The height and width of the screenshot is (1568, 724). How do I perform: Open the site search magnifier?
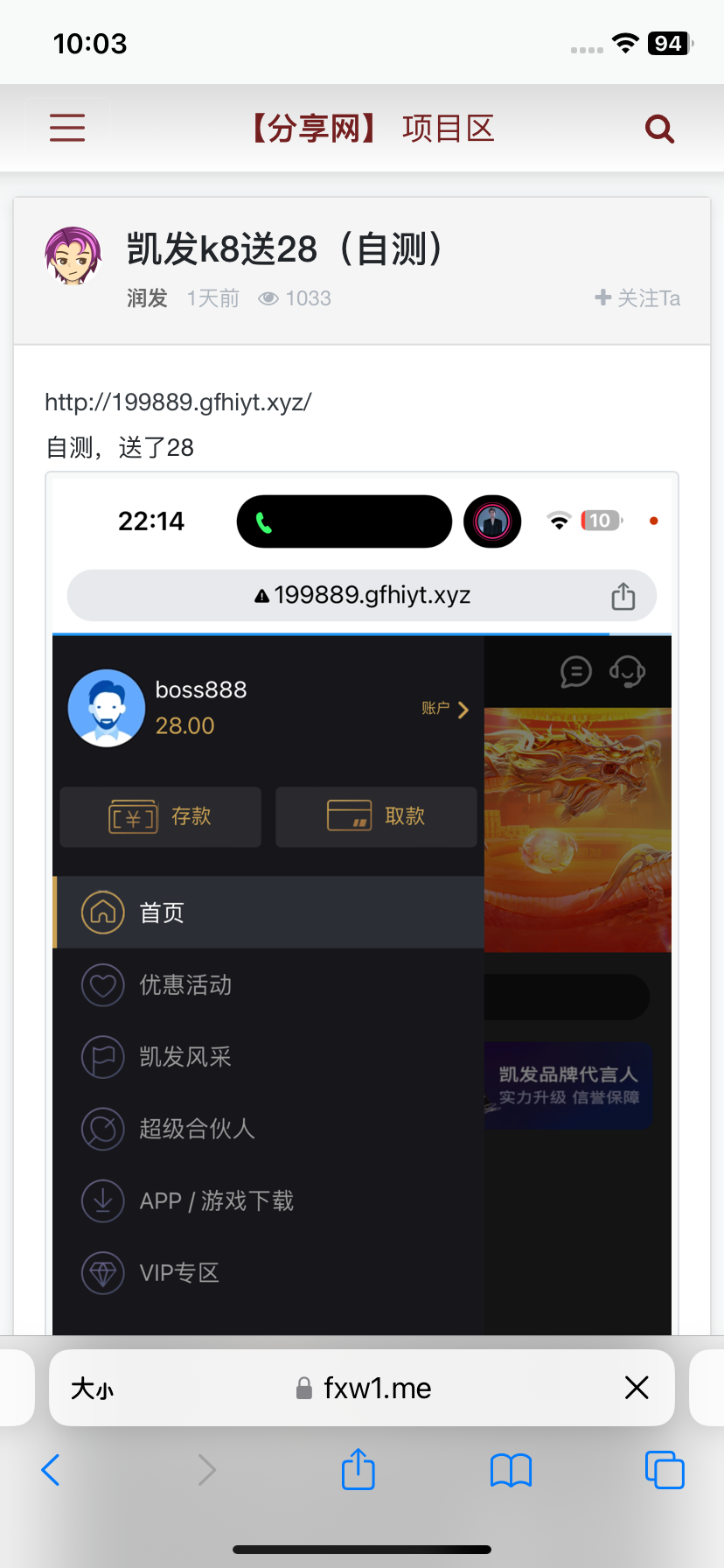coord(659,129)
